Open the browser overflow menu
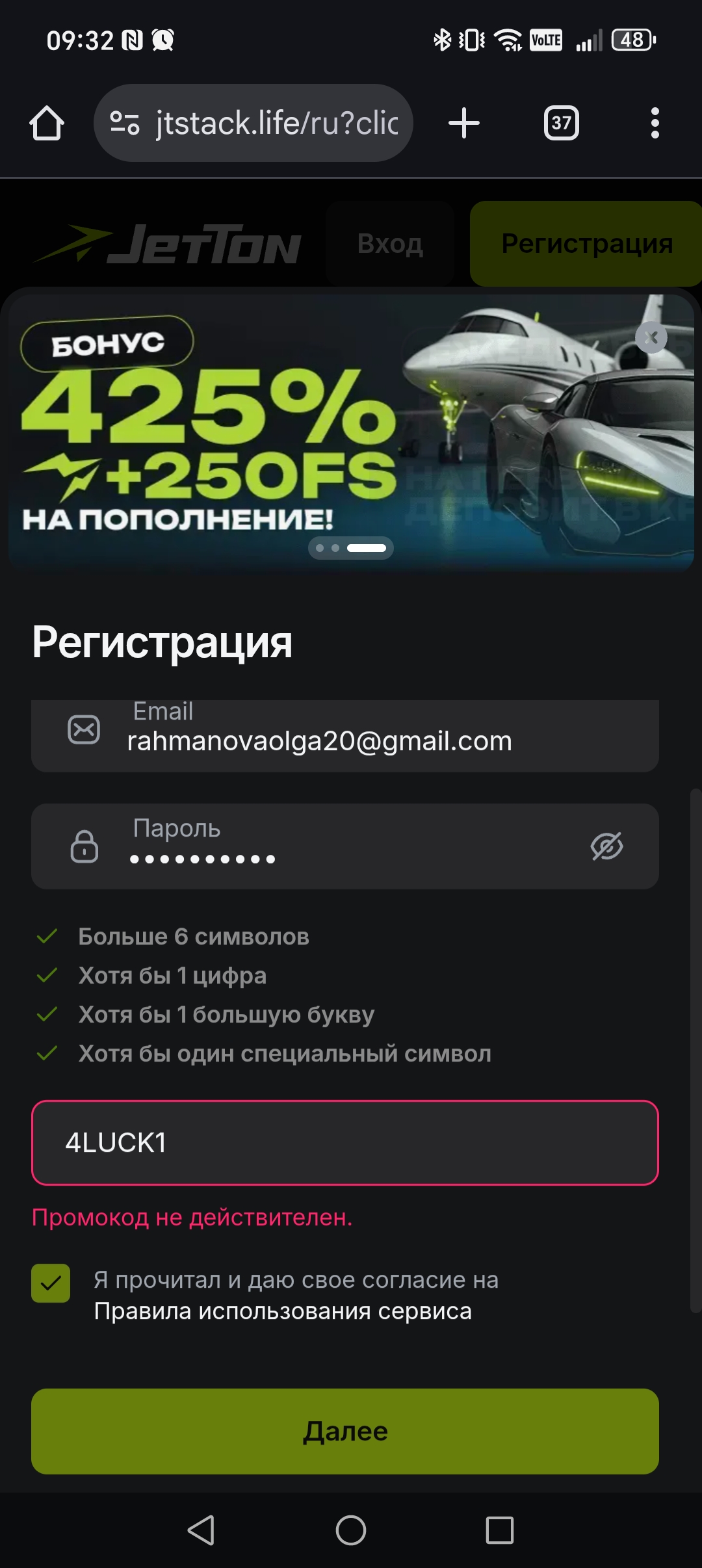Image resolution: width=702 pixels, height=1568 pixels. click(x=655, y=123)
